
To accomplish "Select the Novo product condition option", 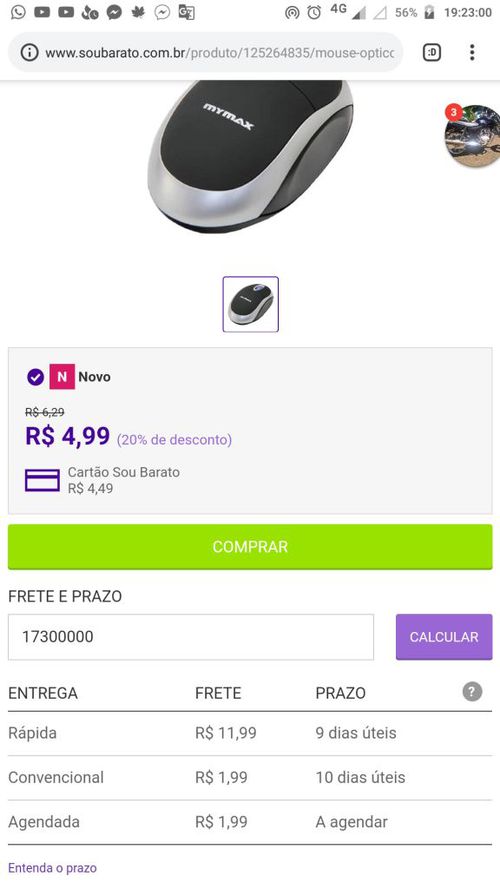I will tap(68, 376).
